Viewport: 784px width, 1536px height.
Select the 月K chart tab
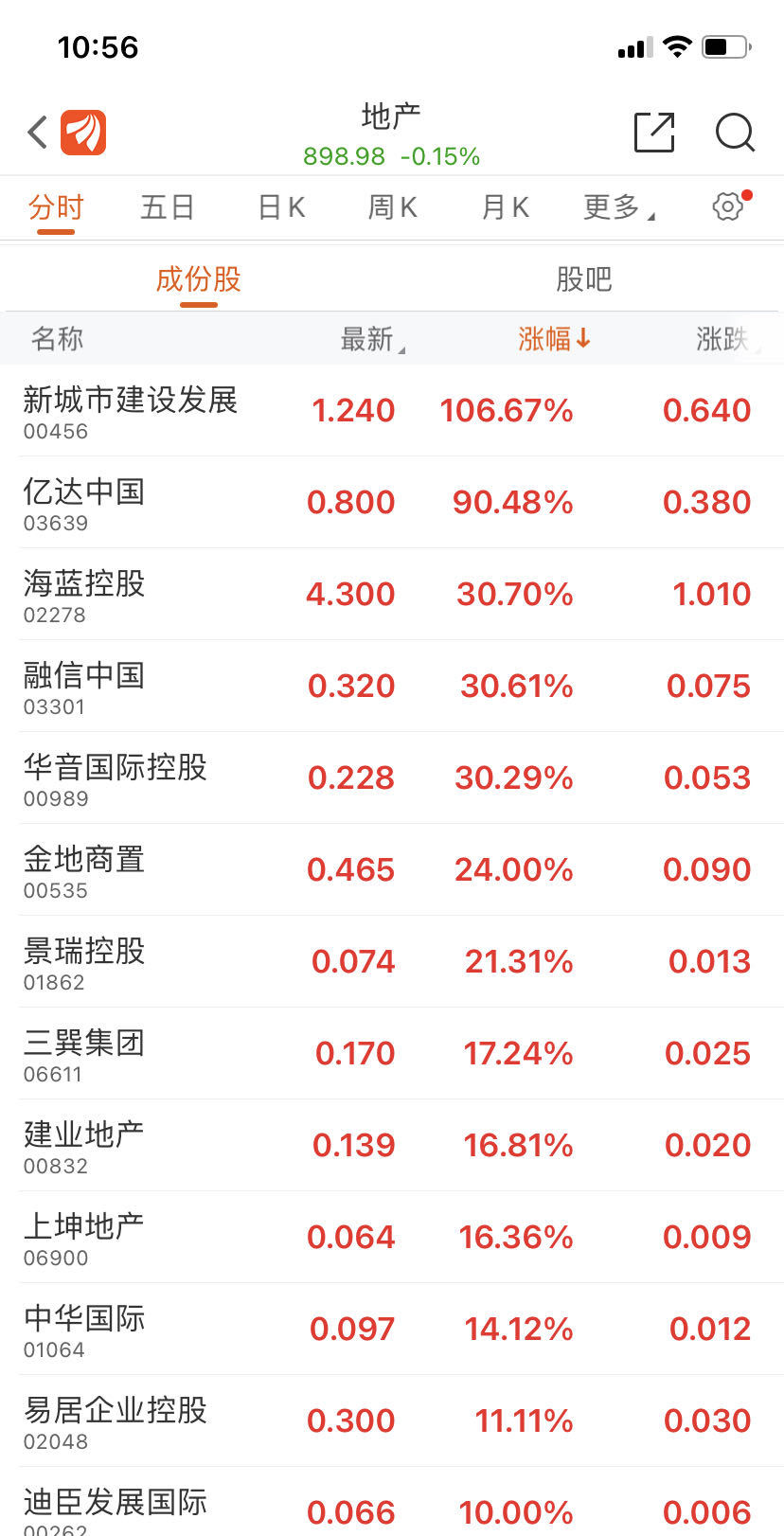pyautogui.click(x=505, y=207)
